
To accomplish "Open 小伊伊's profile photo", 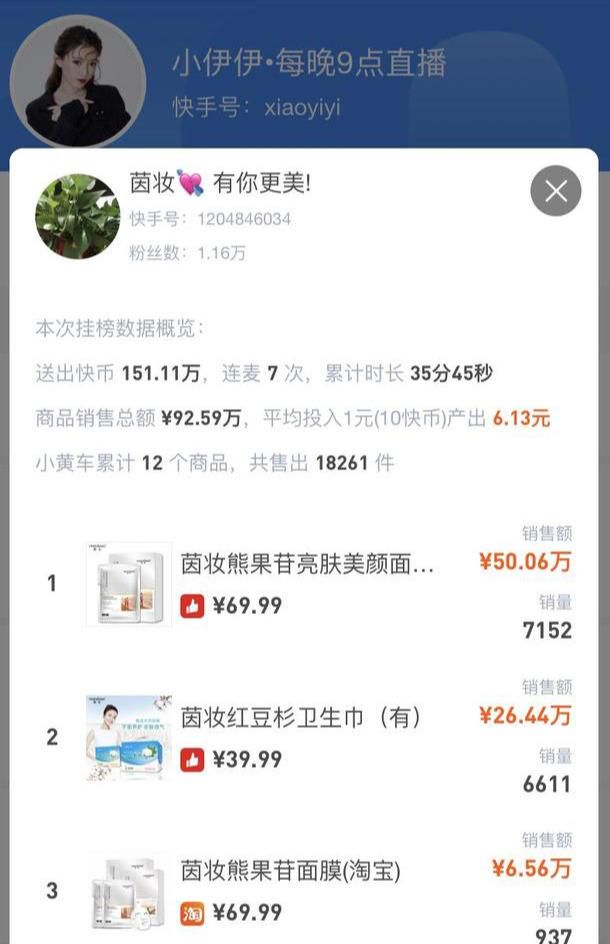I will tap(78, 82).
